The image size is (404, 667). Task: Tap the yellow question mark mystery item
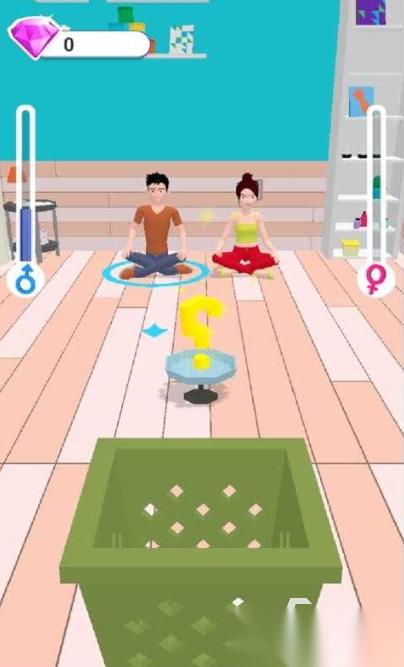200,332
